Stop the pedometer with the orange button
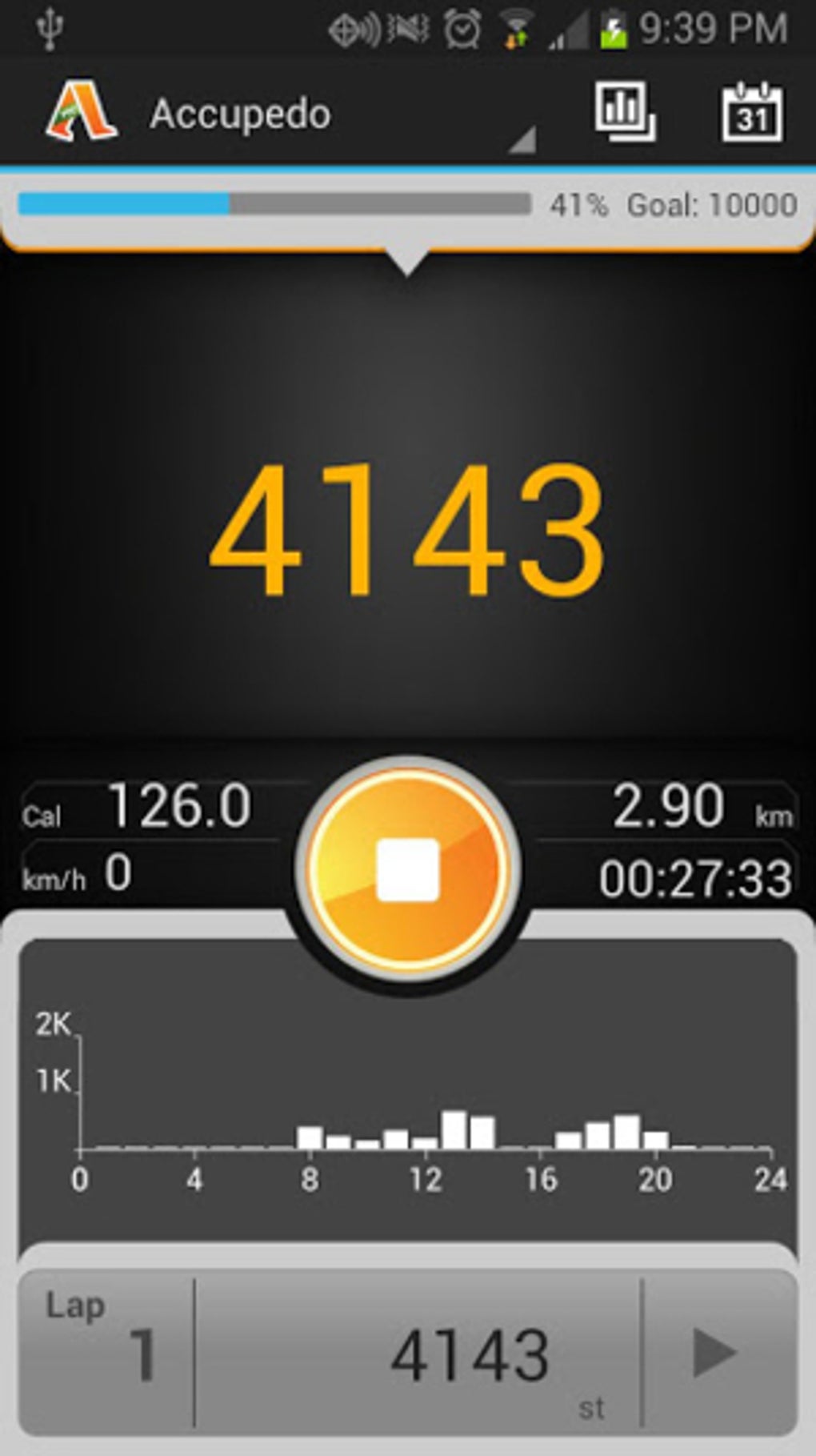Viewport: 816px width, 1456px height. coord(408,870)
